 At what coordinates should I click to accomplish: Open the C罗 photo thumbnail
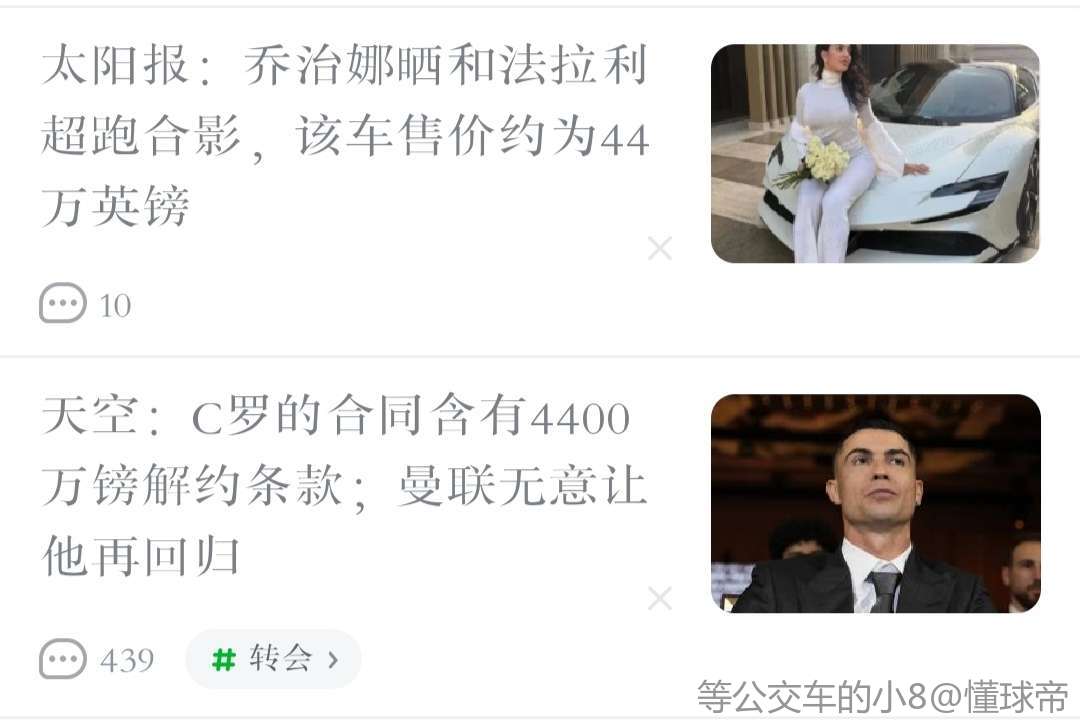click(x=875, y=503)
